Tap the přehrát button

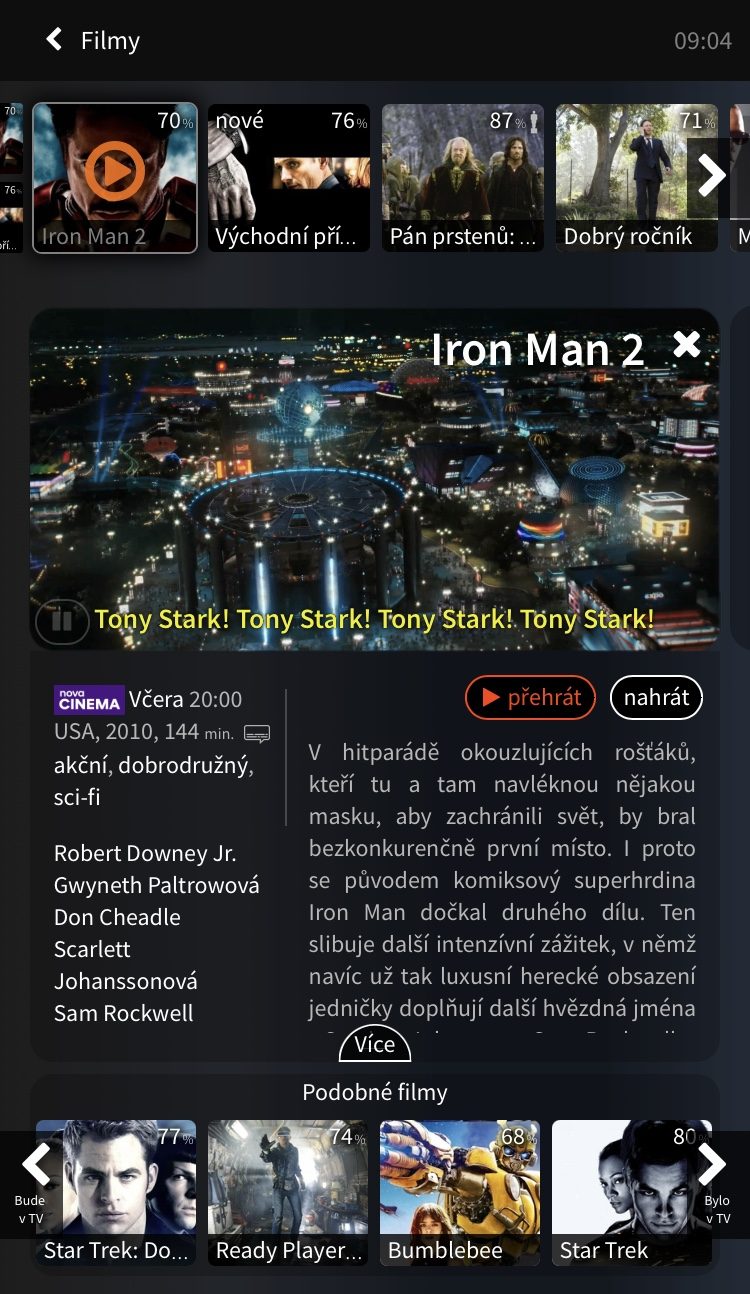pos(530,698)
